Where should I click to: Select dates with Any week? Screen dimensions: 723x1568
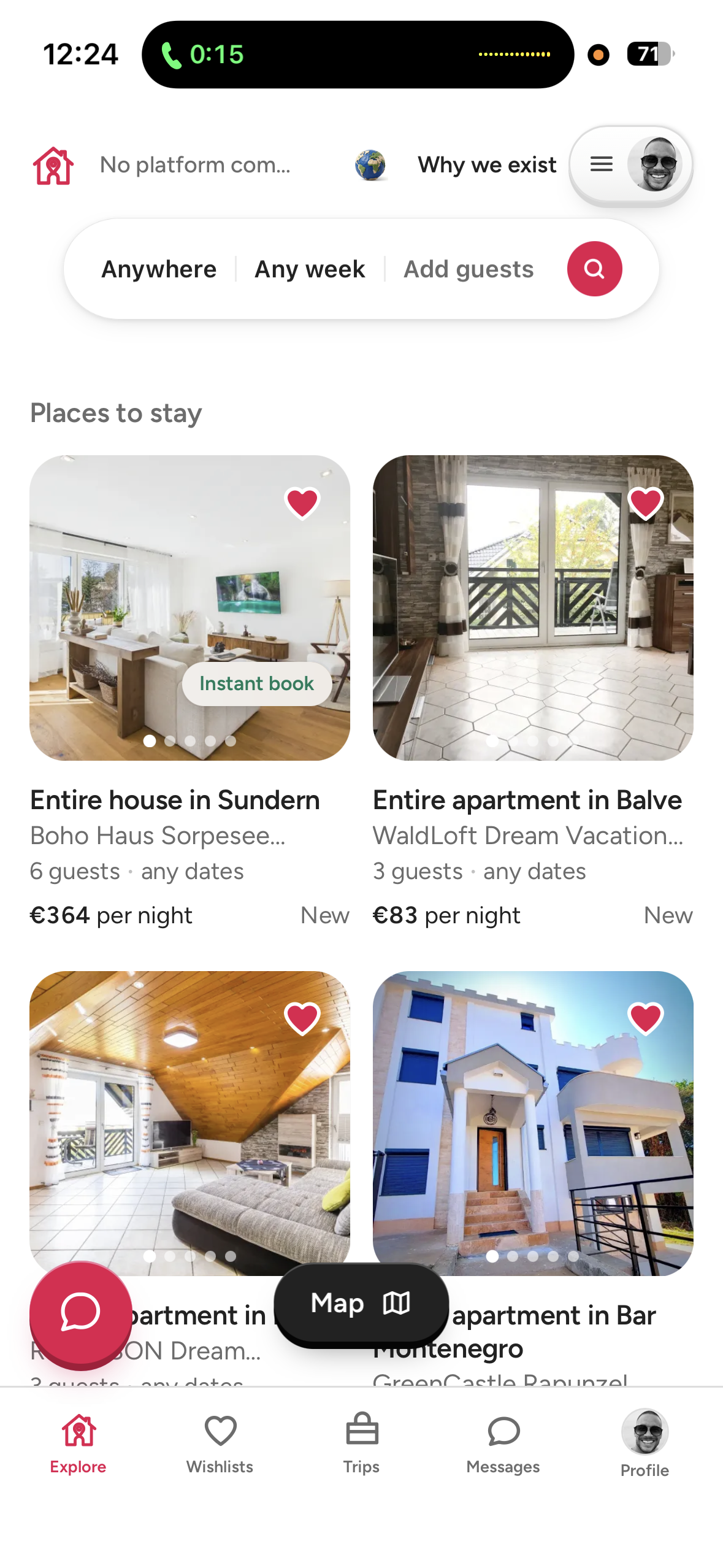pos(310,269)
